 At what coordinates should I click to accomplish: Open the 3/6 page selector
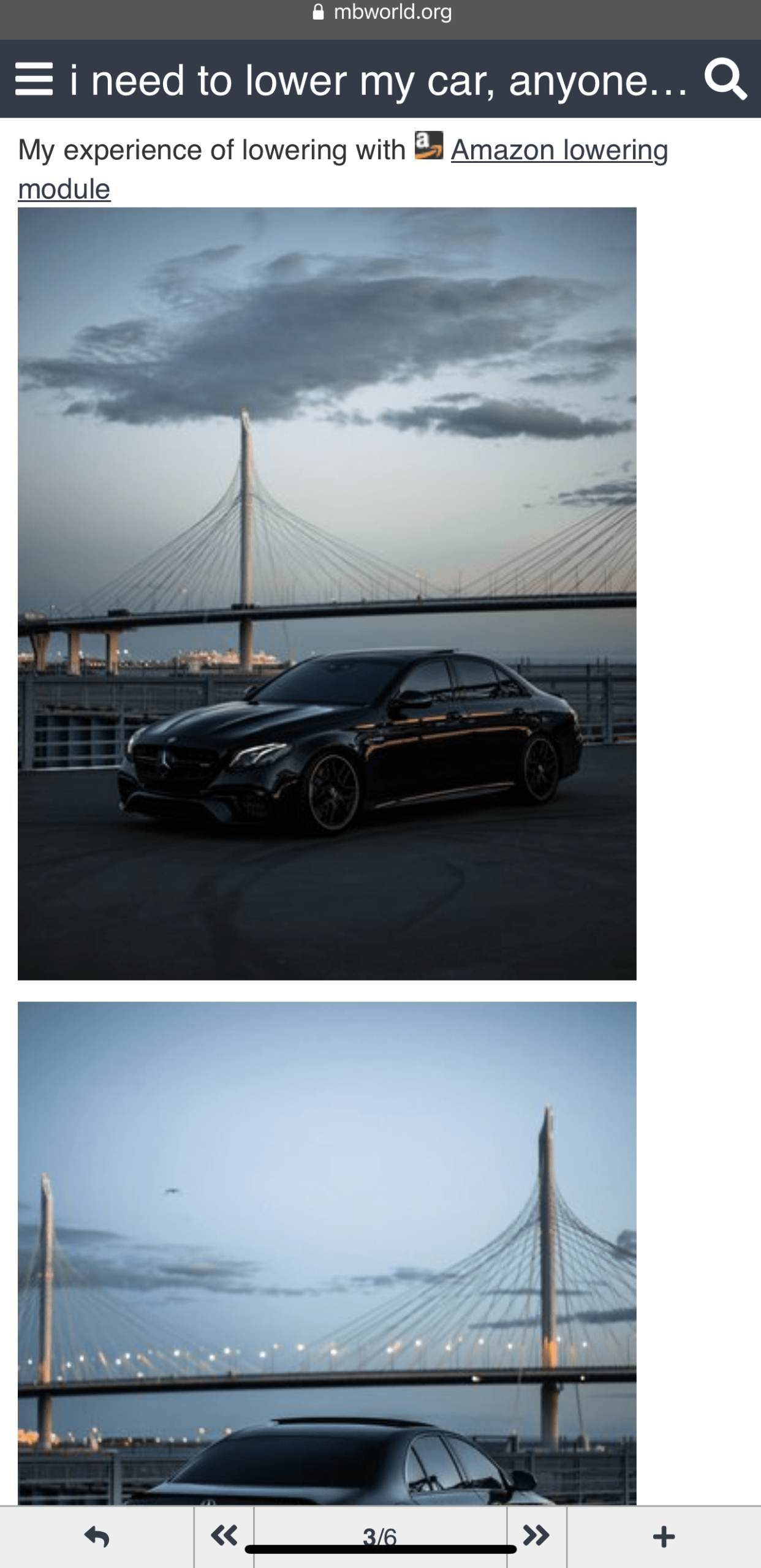pyautogui.click(x=380, y=1535)
